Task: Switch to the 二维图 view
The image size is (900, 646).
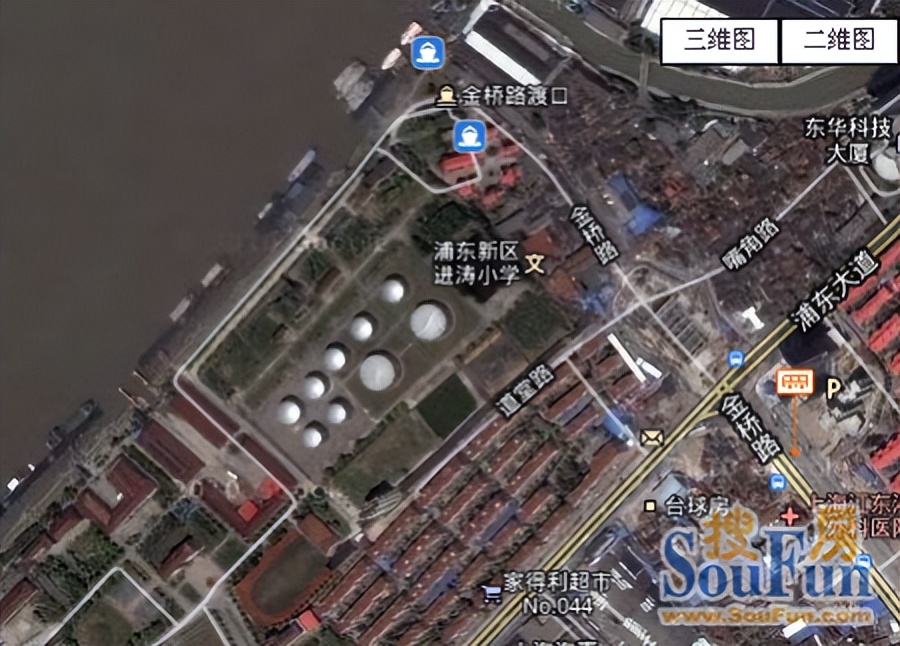Action: point(838,40)
